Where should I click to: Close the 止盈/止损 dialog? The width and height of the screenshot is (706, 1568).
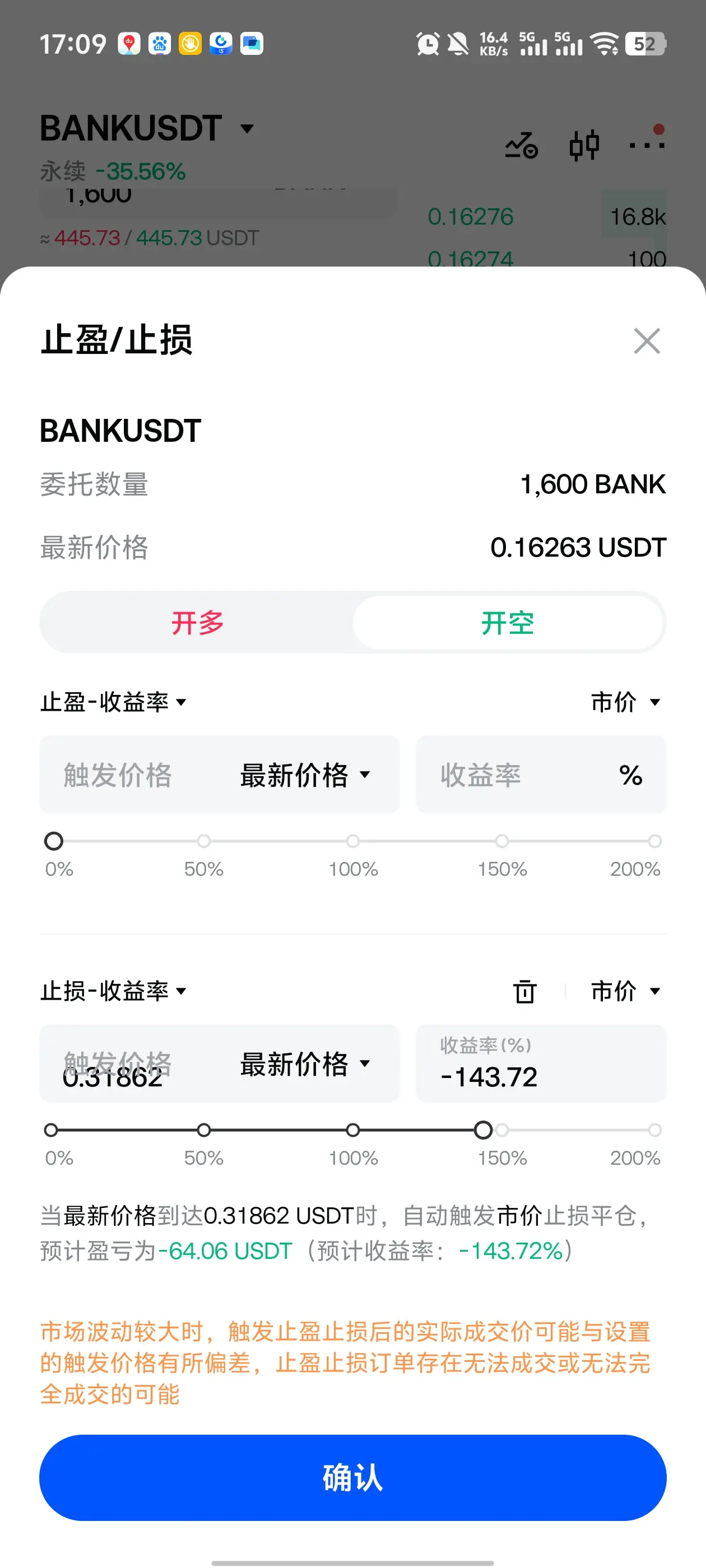point(646,341)
